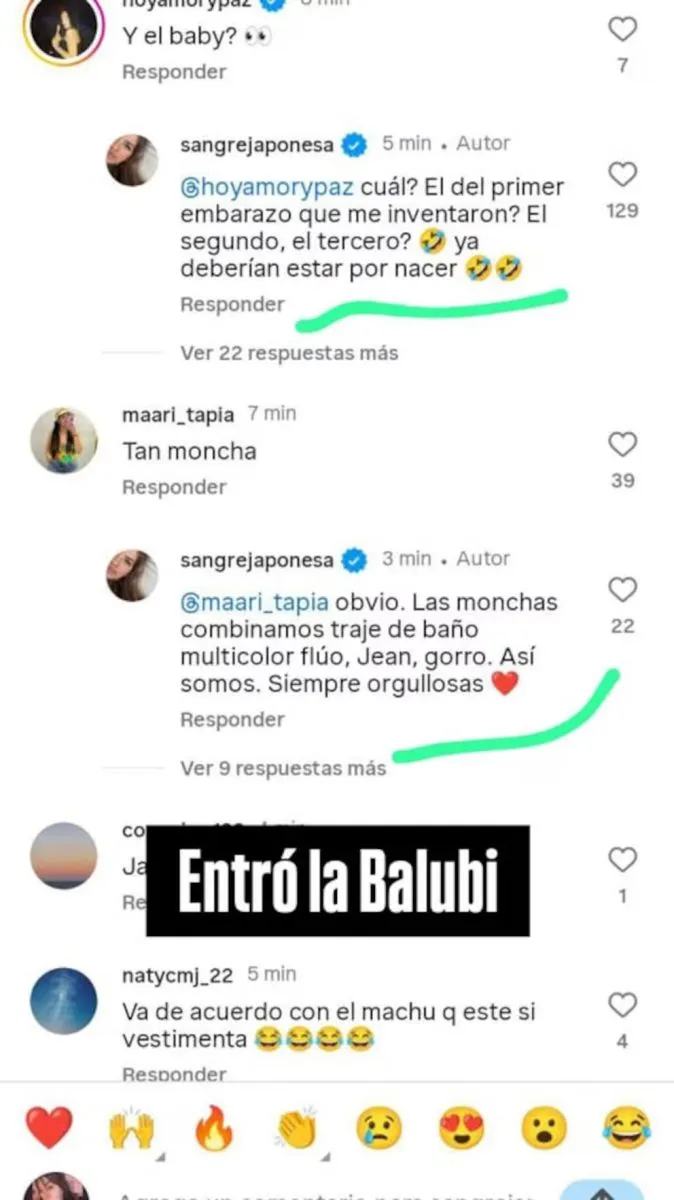Expand "Ver 9 respuestas más"
674x1200 pixels.
(283, 768)
